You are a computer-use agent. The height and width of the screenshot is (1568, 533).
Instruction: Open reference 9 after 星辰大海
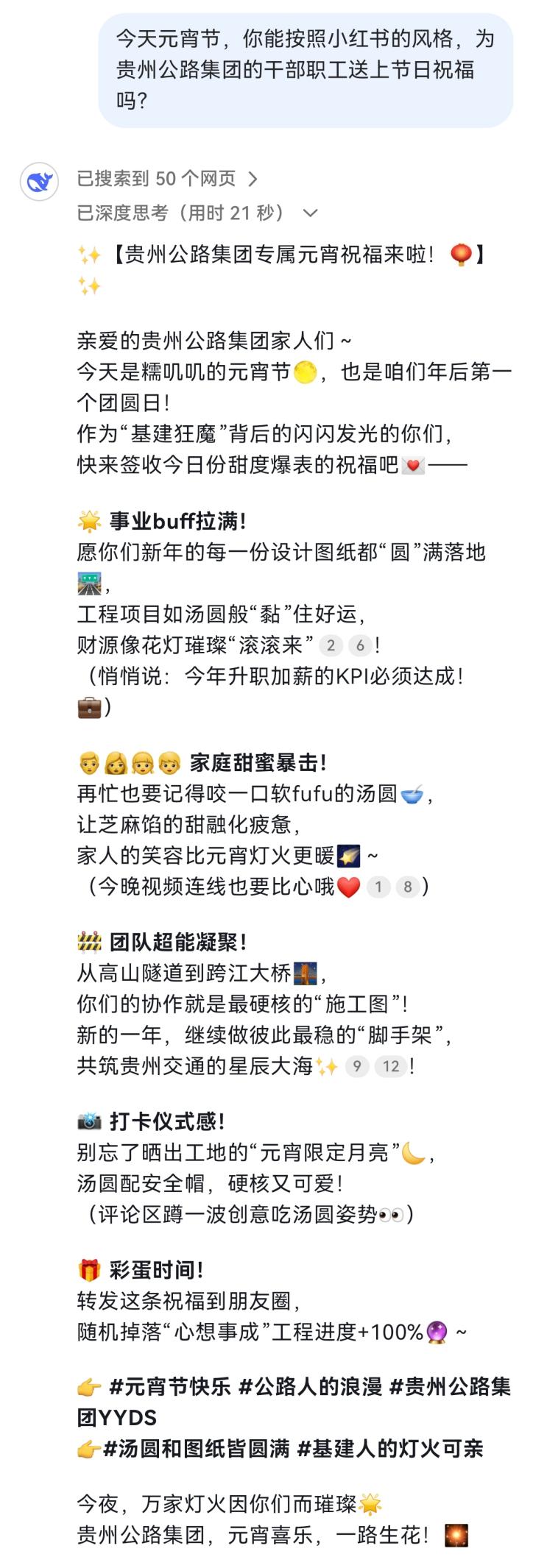357,1066
